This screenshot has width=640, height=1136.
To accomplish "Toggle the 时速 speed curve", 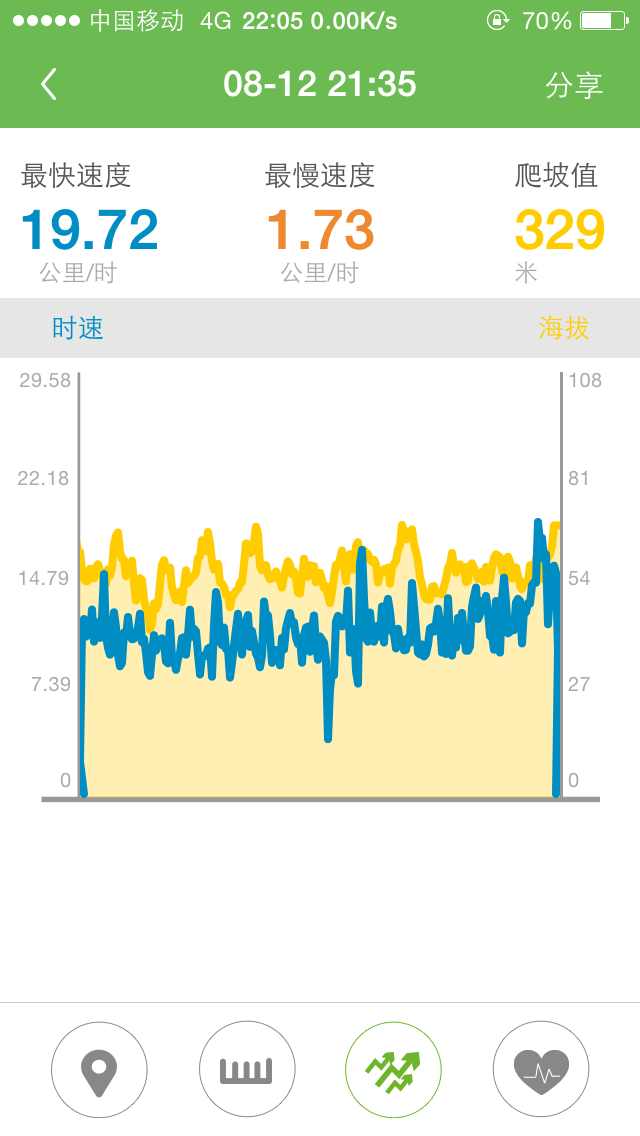I will click(78, 328).
